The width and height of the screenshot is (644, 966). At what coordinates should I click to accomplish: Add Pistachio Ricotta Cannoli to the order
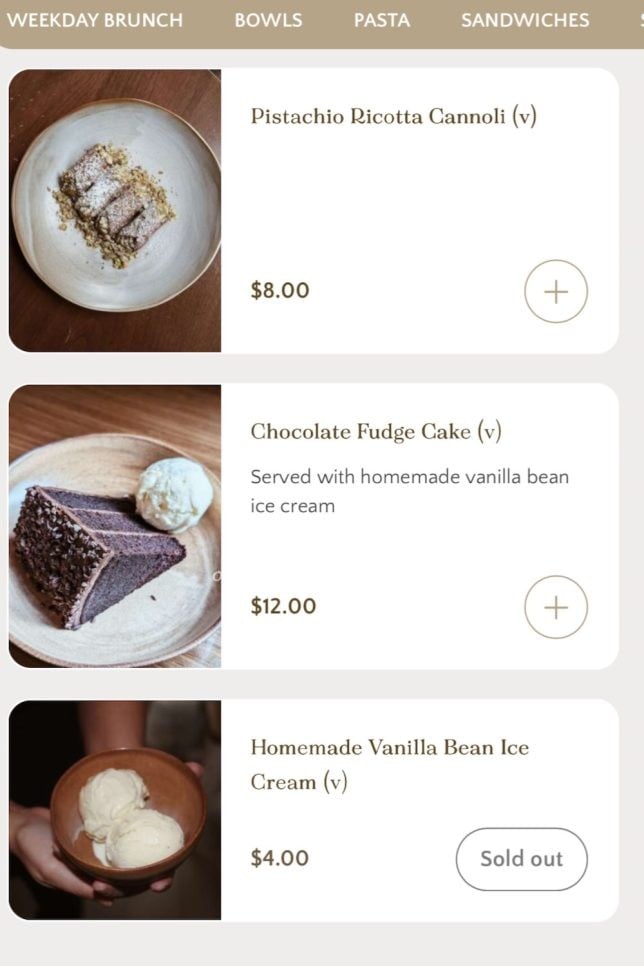pos(556,291)
